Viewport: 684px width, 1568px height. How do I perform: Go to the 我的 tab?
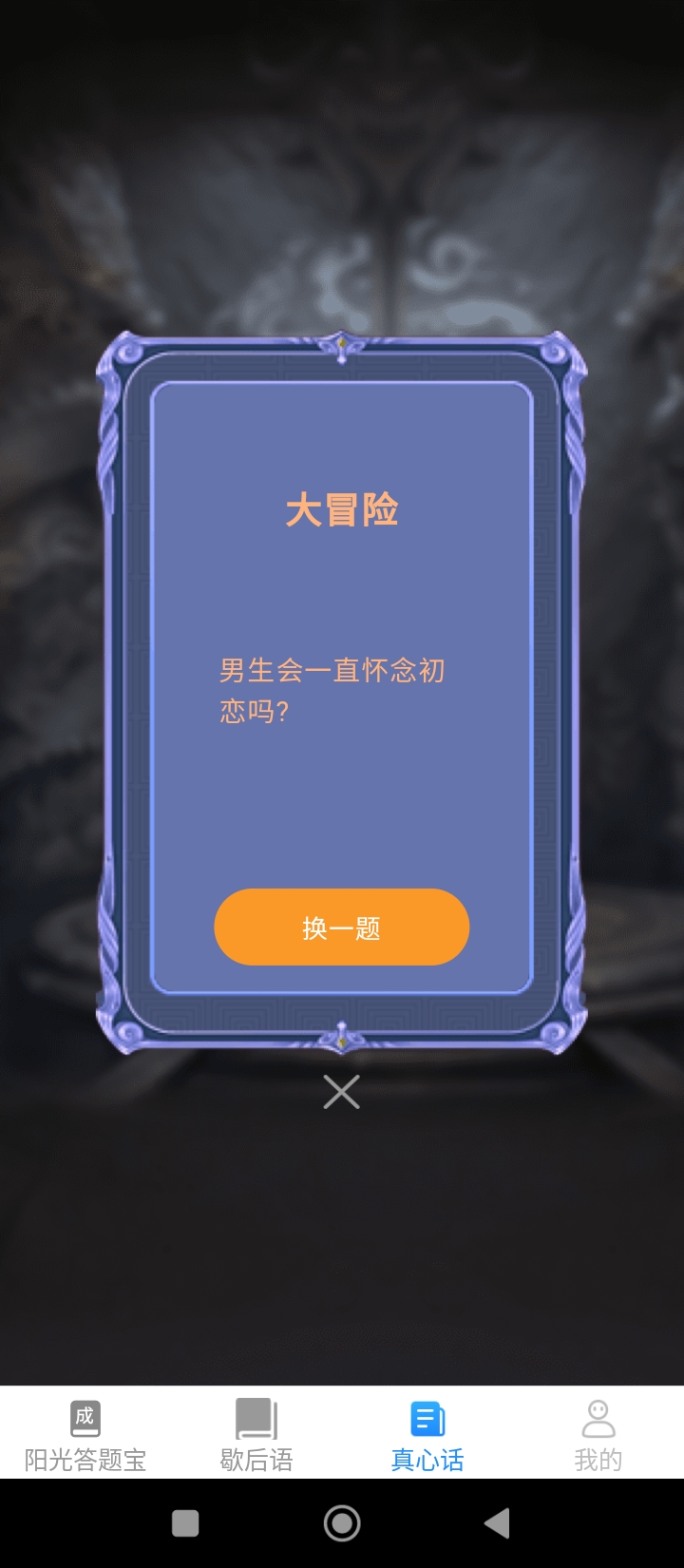[598, 1435]
